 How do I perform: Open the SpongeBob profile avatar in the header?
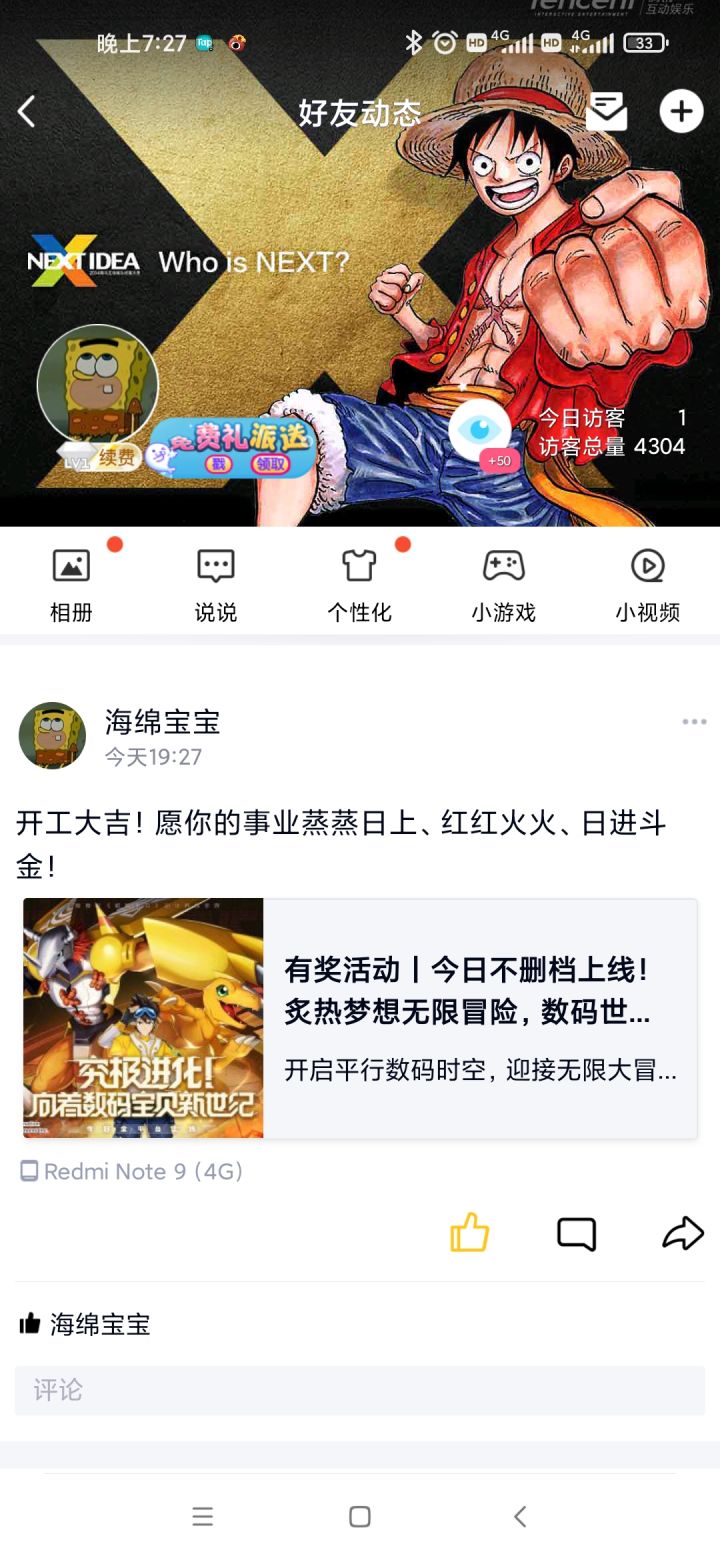[98, 384]
